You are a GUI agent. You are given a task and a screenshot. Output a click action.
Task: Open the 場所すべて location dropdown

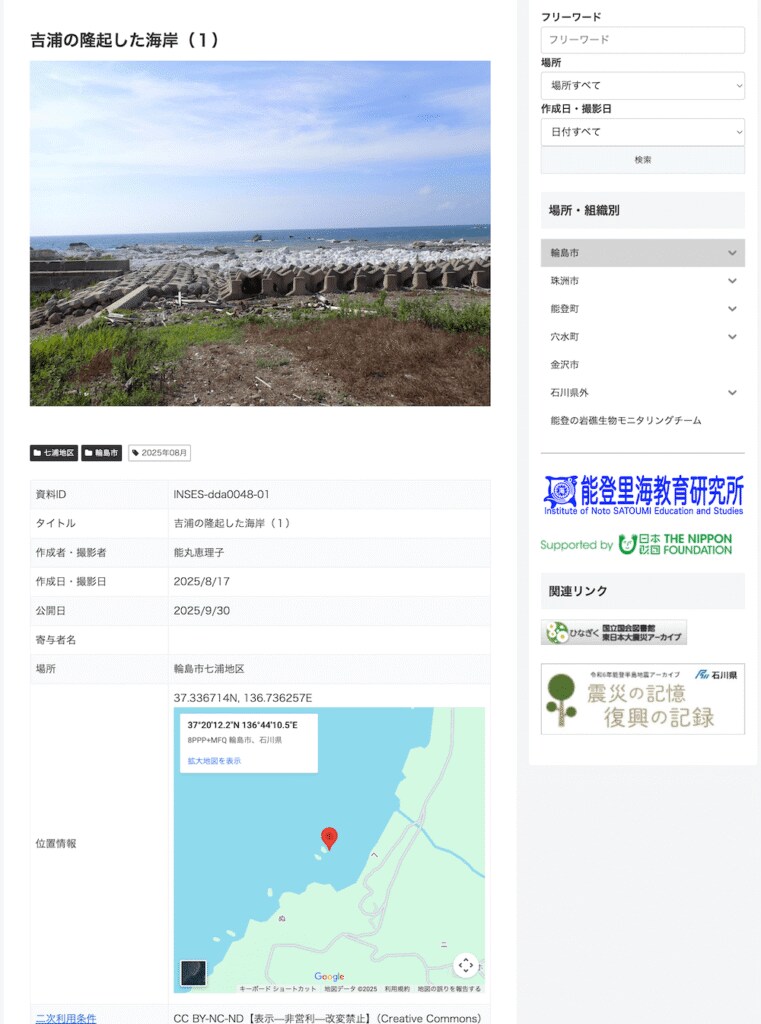[x=642, y=86]
